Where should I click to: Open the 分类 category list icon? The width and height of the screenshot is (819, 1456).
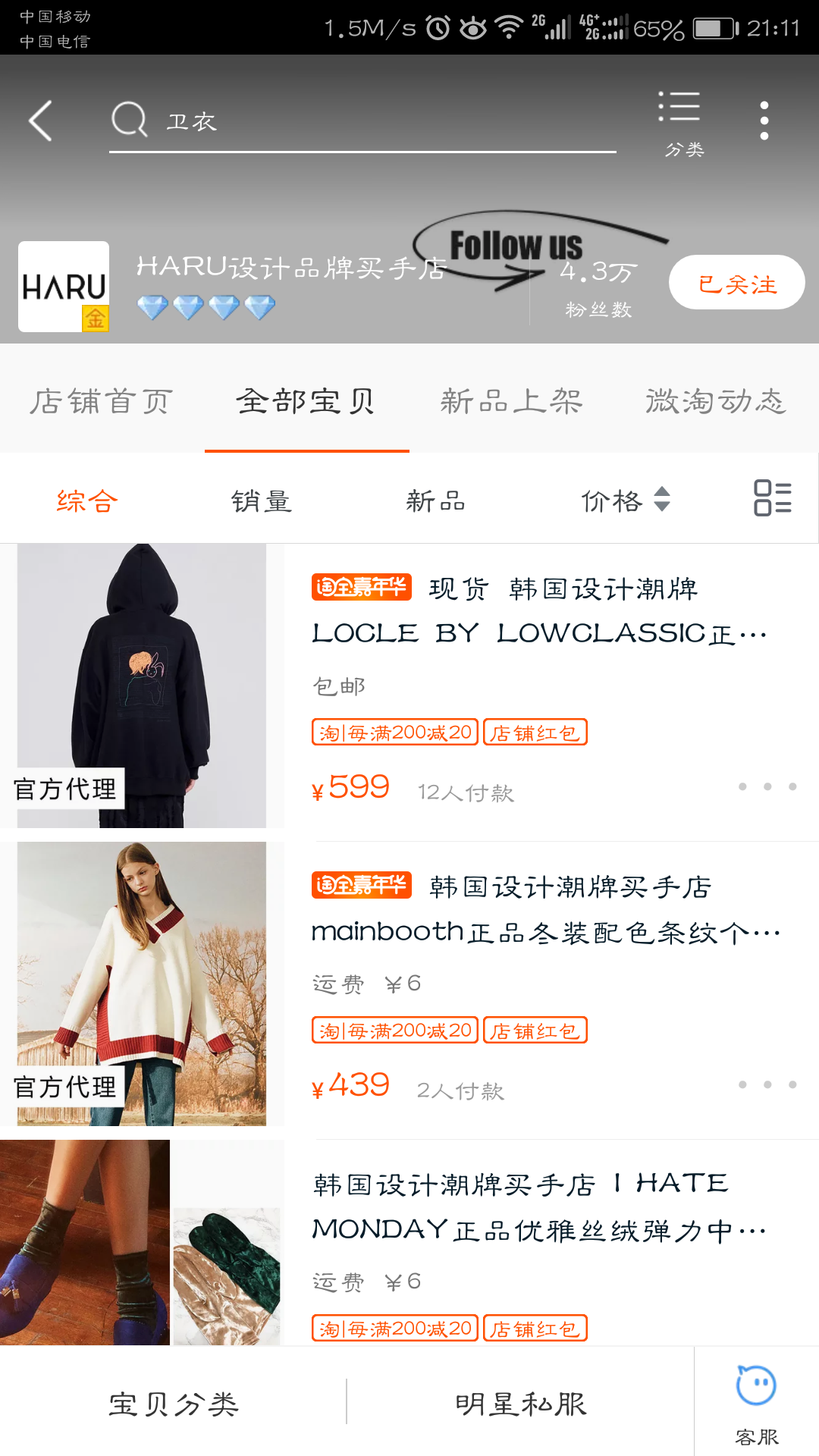point(681,123)
